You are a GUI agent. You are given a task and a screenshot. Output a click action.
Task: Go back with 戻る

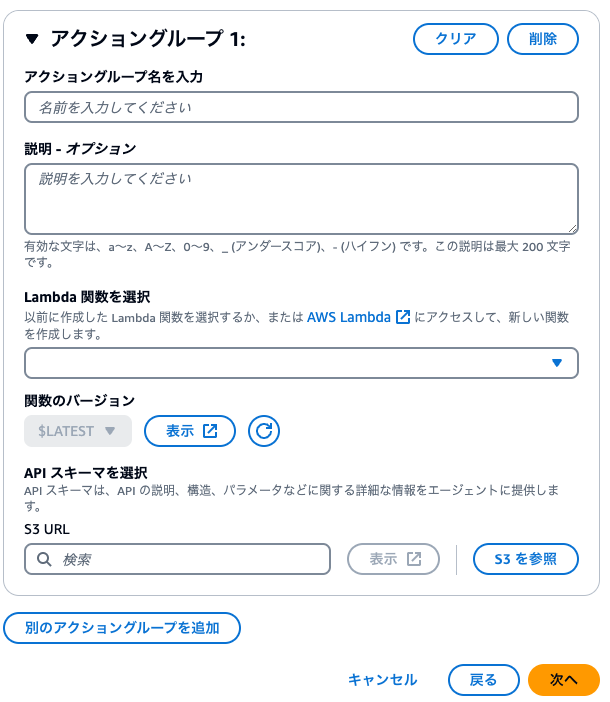[x=483, y=679]
